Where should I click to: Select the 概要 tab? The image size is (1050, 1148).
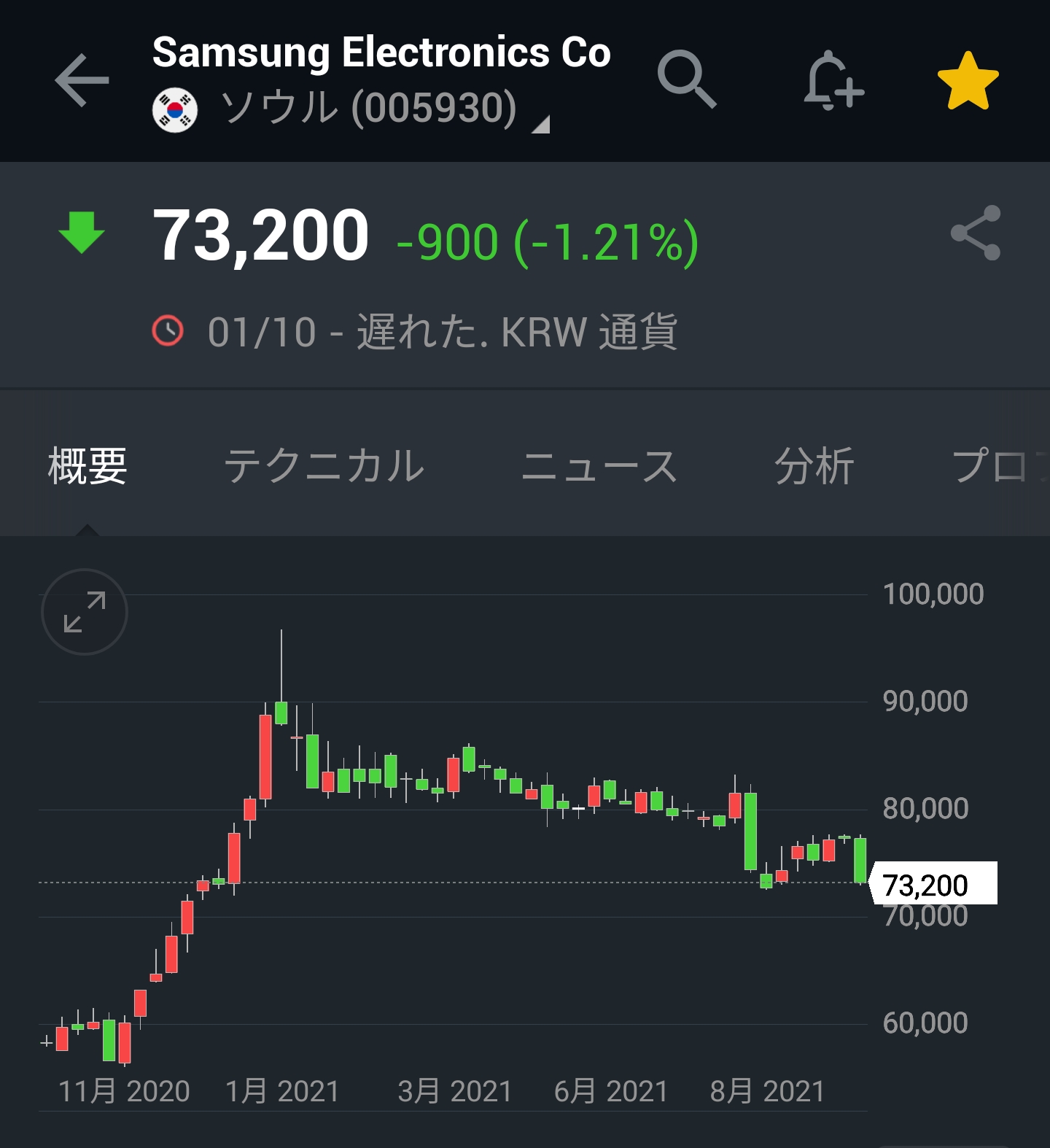pos(87,466)
